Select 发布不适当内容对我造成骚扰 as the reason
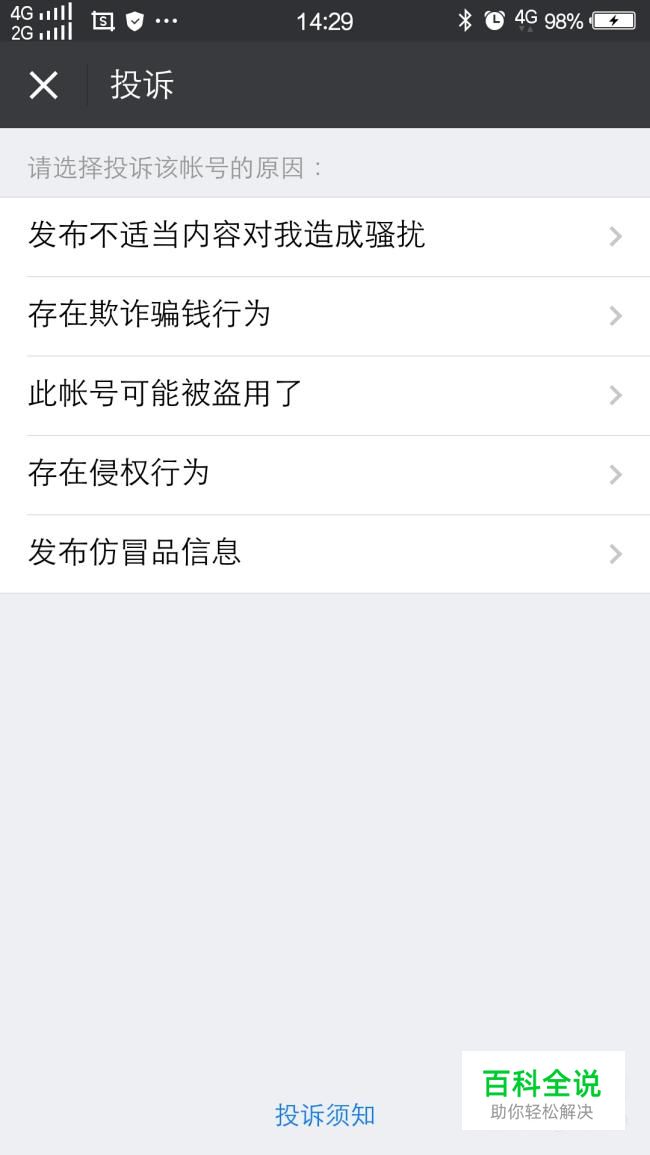Image resolution: width=650 pixels, height=1155 pixels. (325, 237)
